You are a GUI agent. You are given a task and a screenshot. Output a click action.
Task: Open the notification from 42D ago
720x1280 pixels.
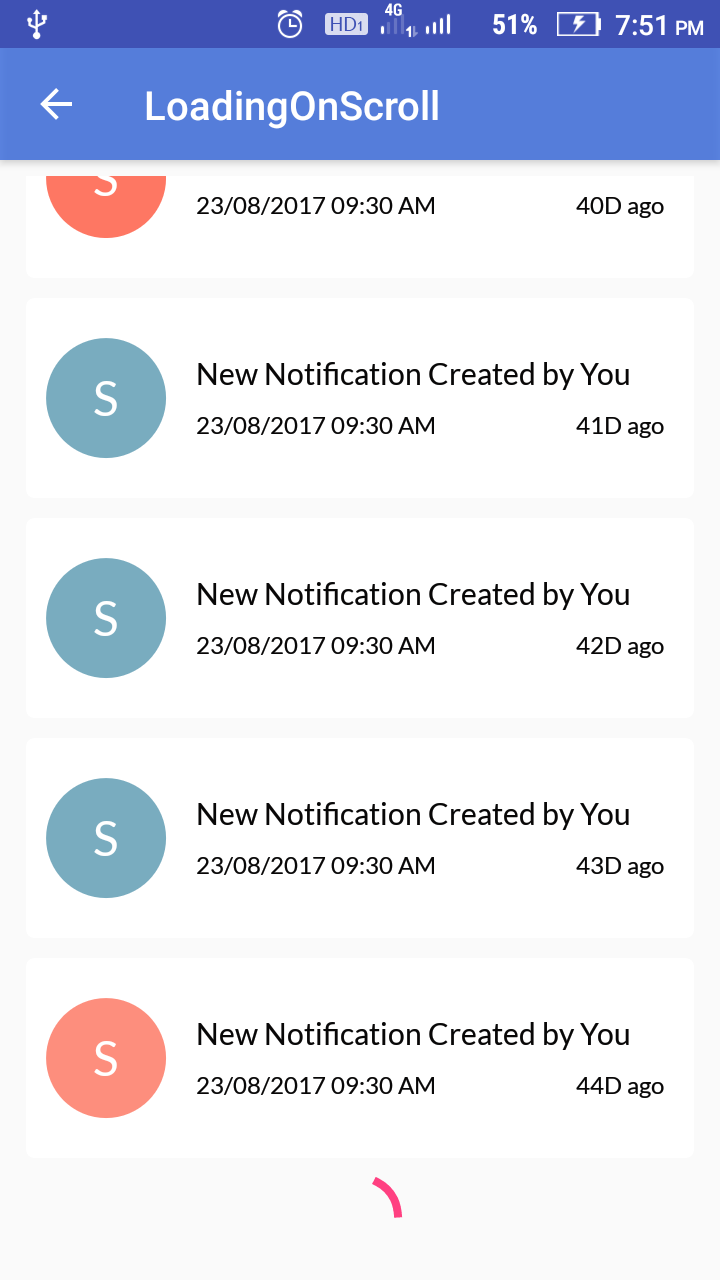[x=360, y=618]
